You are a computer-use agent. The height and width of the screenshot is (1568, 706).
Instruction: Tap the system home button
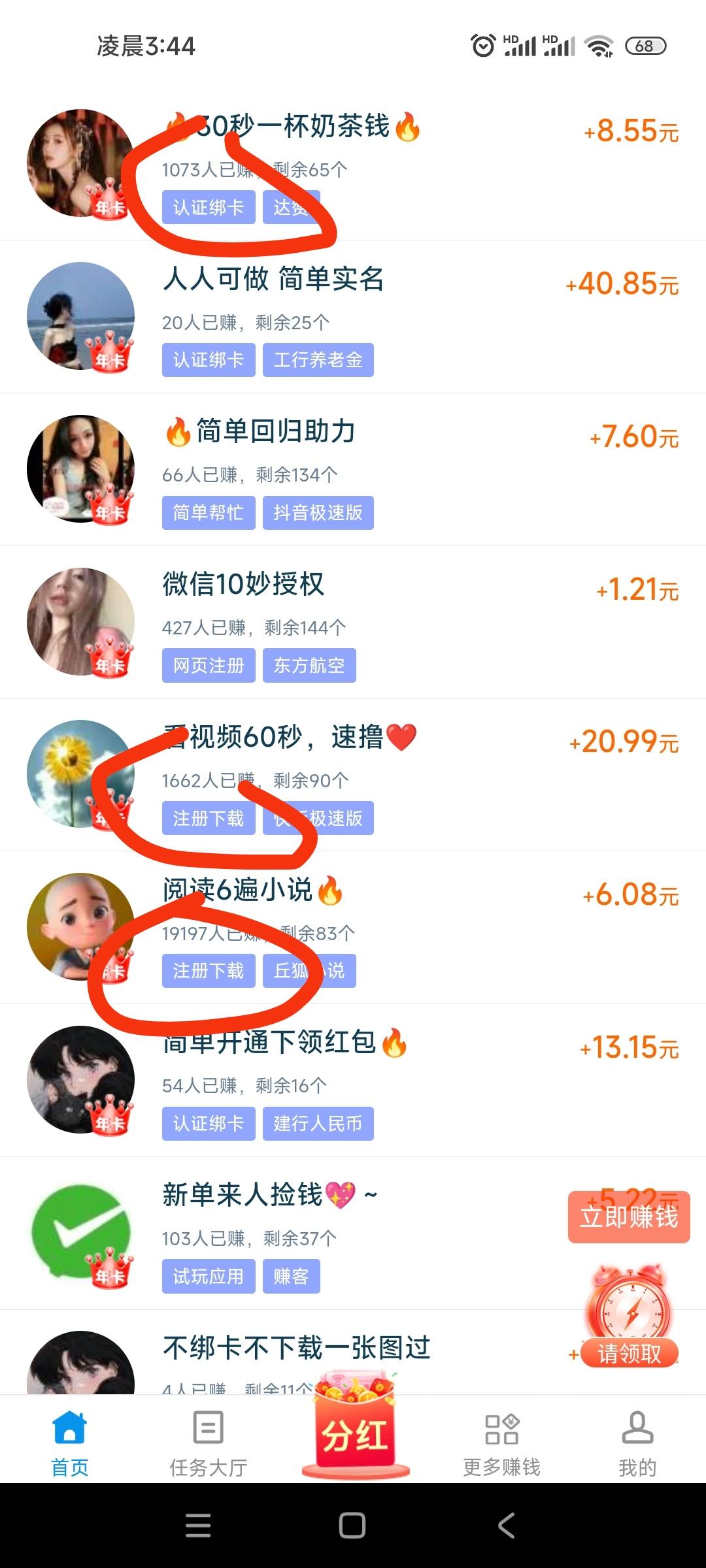[352, 1526]
